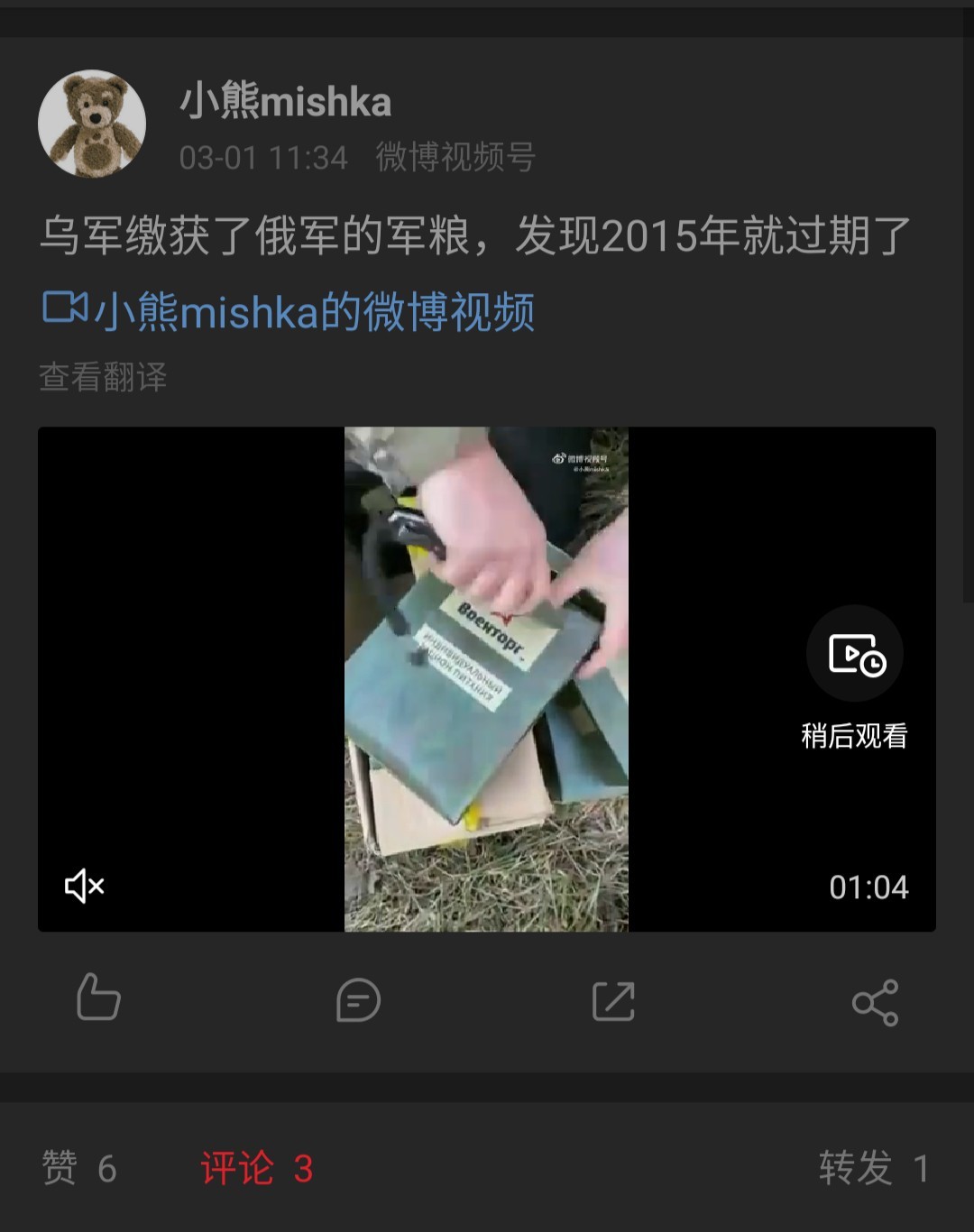Open 小熊mishka的微博视频 link

point(289,312)
